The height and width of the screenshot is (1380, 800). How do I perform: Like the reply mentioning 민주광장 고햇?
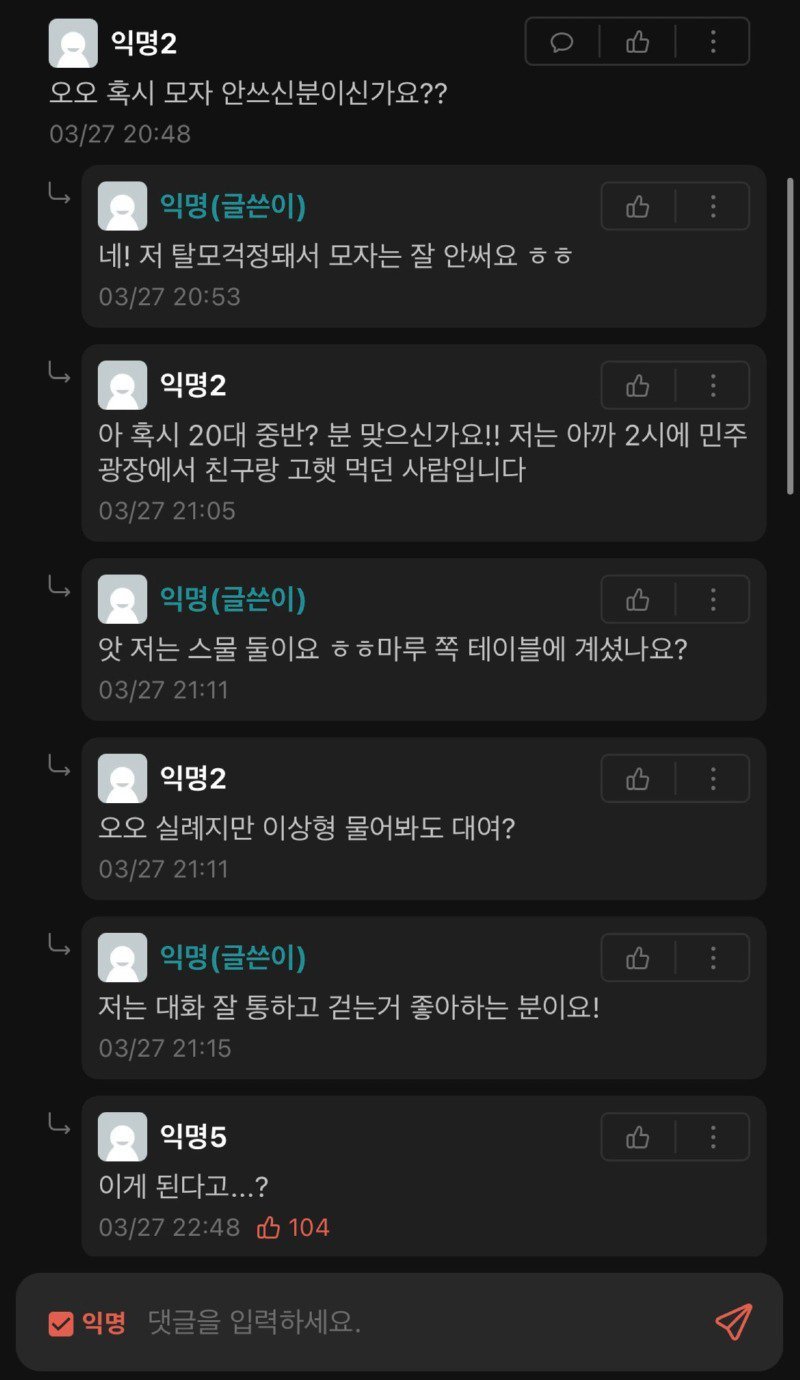click(x=637, y=386)
